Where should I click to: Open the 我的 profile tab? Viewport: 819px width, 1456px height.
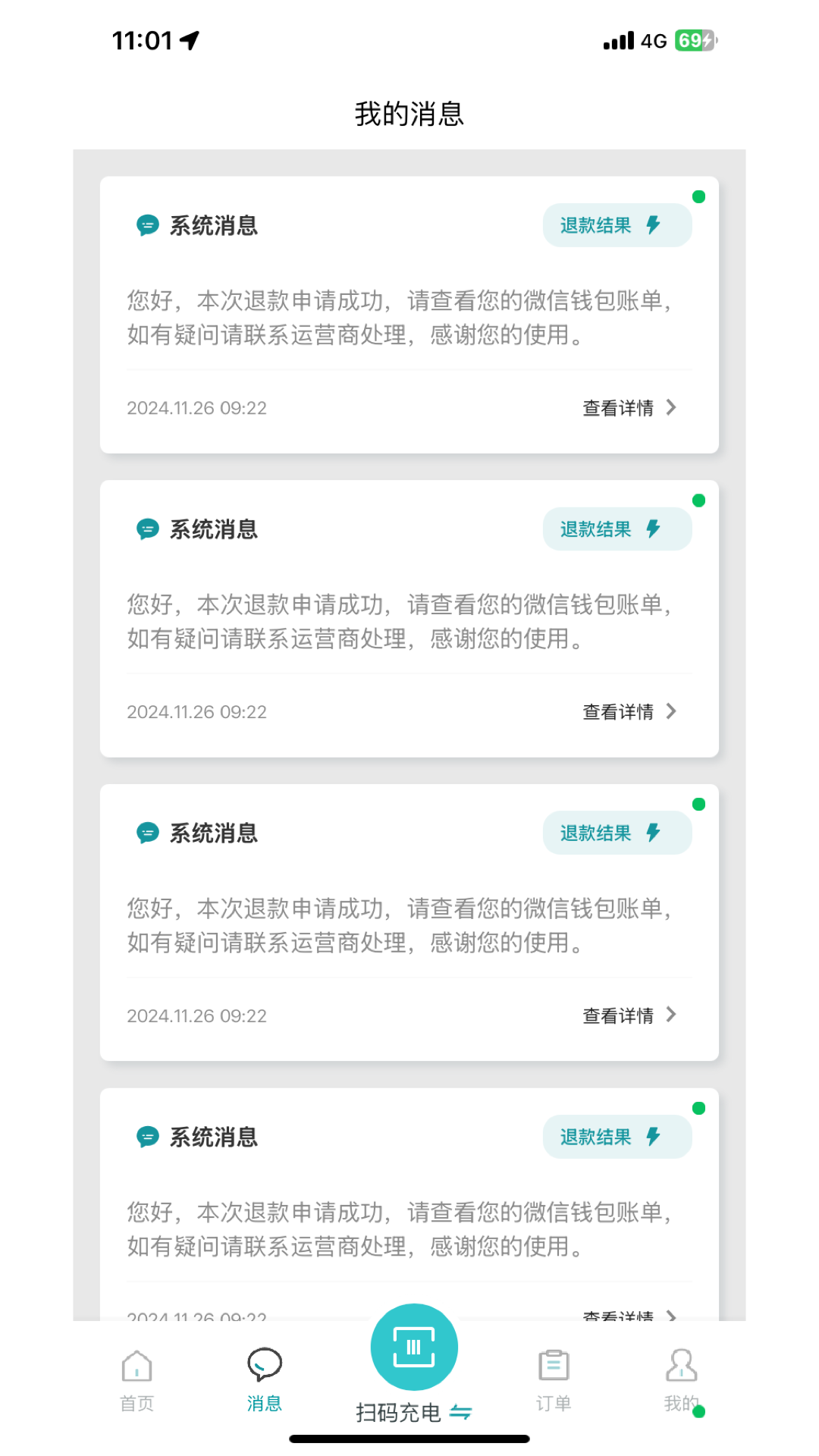point(681,1380)
